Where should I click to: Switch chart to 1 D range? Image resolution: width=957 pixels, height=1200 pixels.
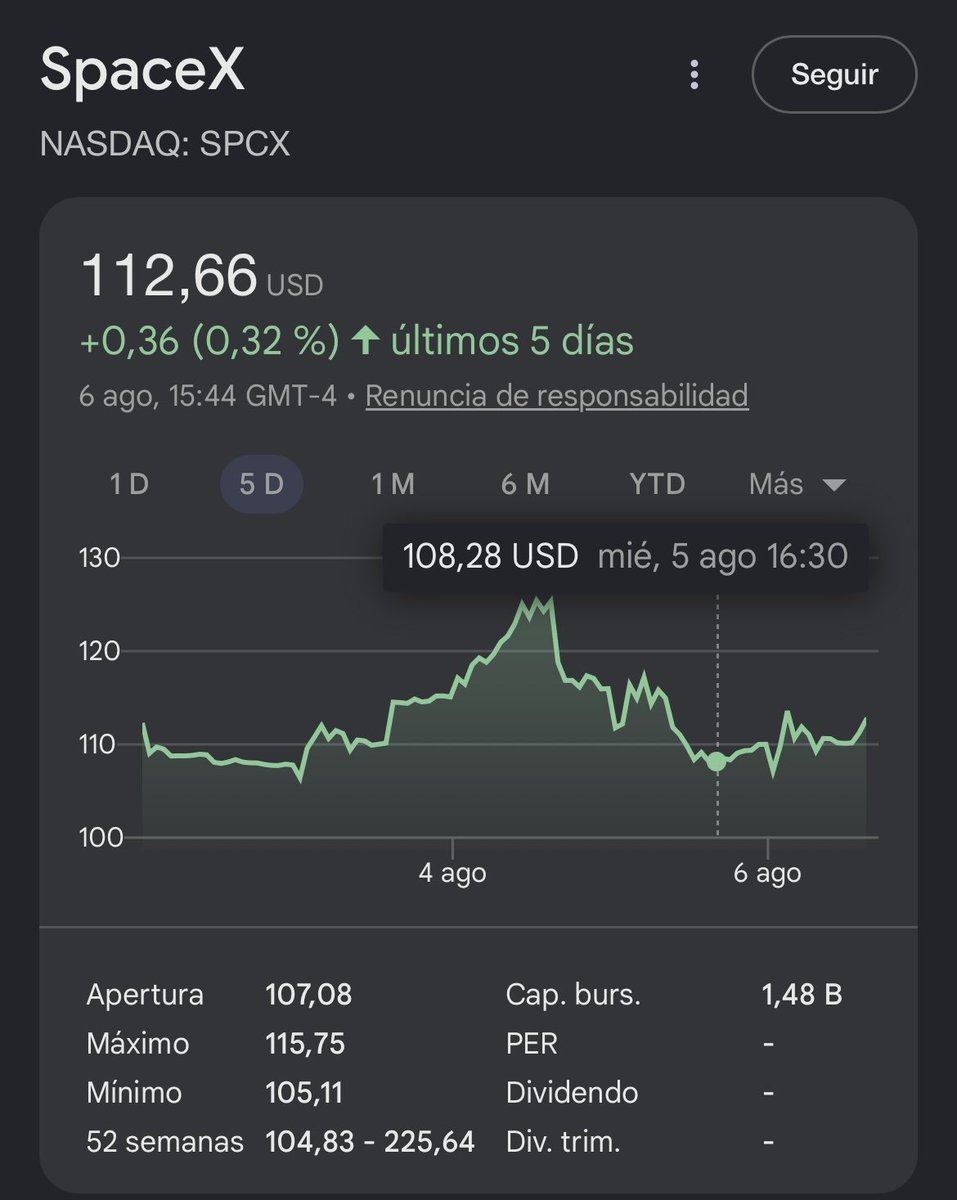coord(129,485)
